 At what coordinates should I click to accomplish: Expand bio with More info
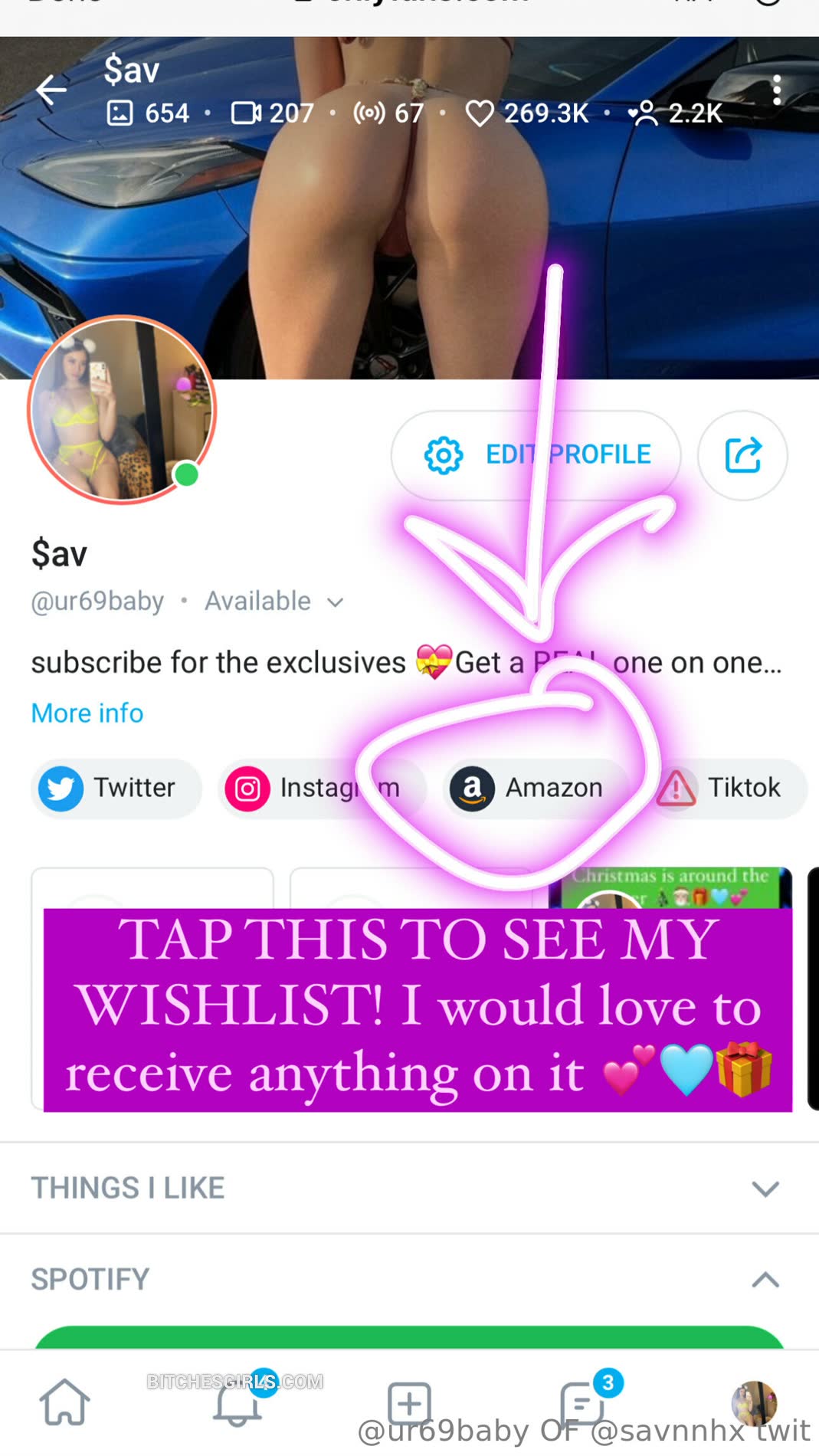tap(87, 713)
